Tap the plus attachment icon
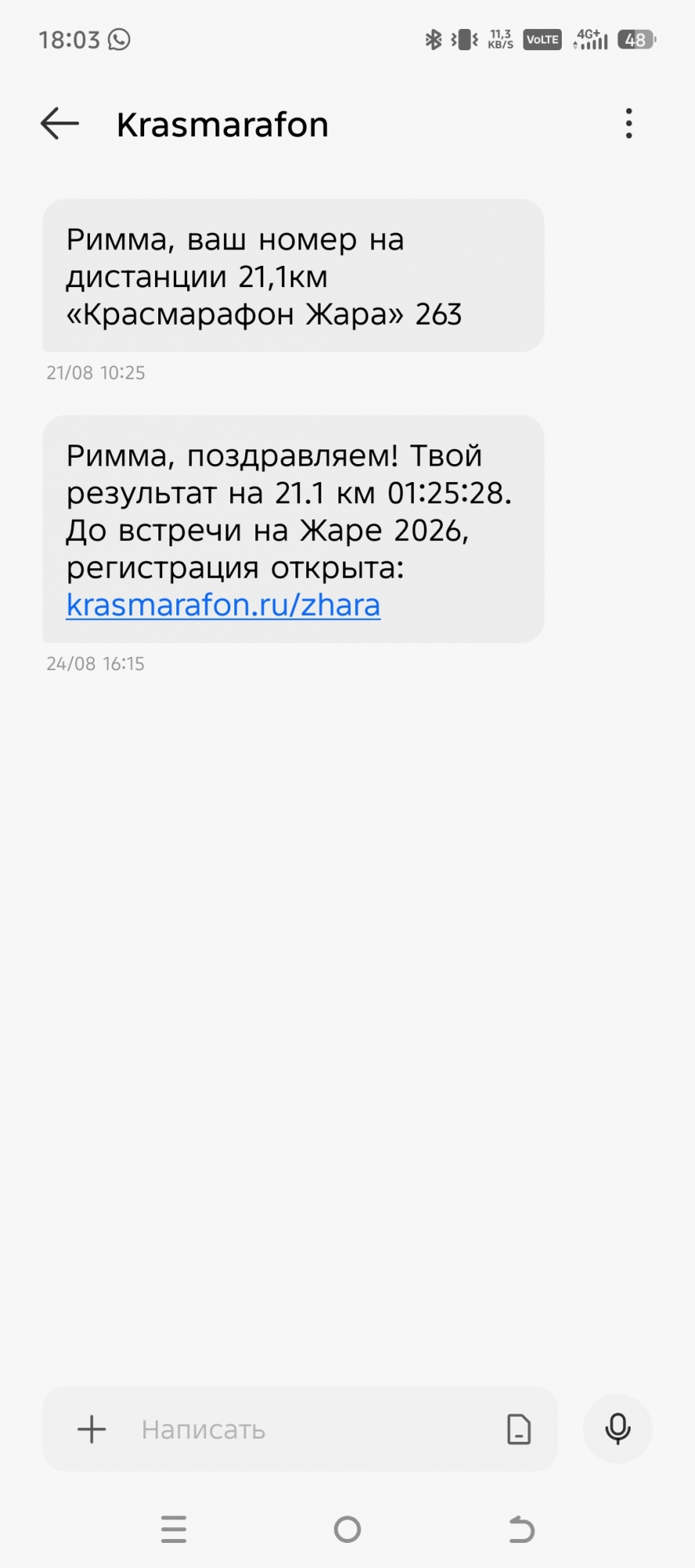The width and height of the screenshot is (695, 1568). pyautogui.click(x=92, y=1429)
